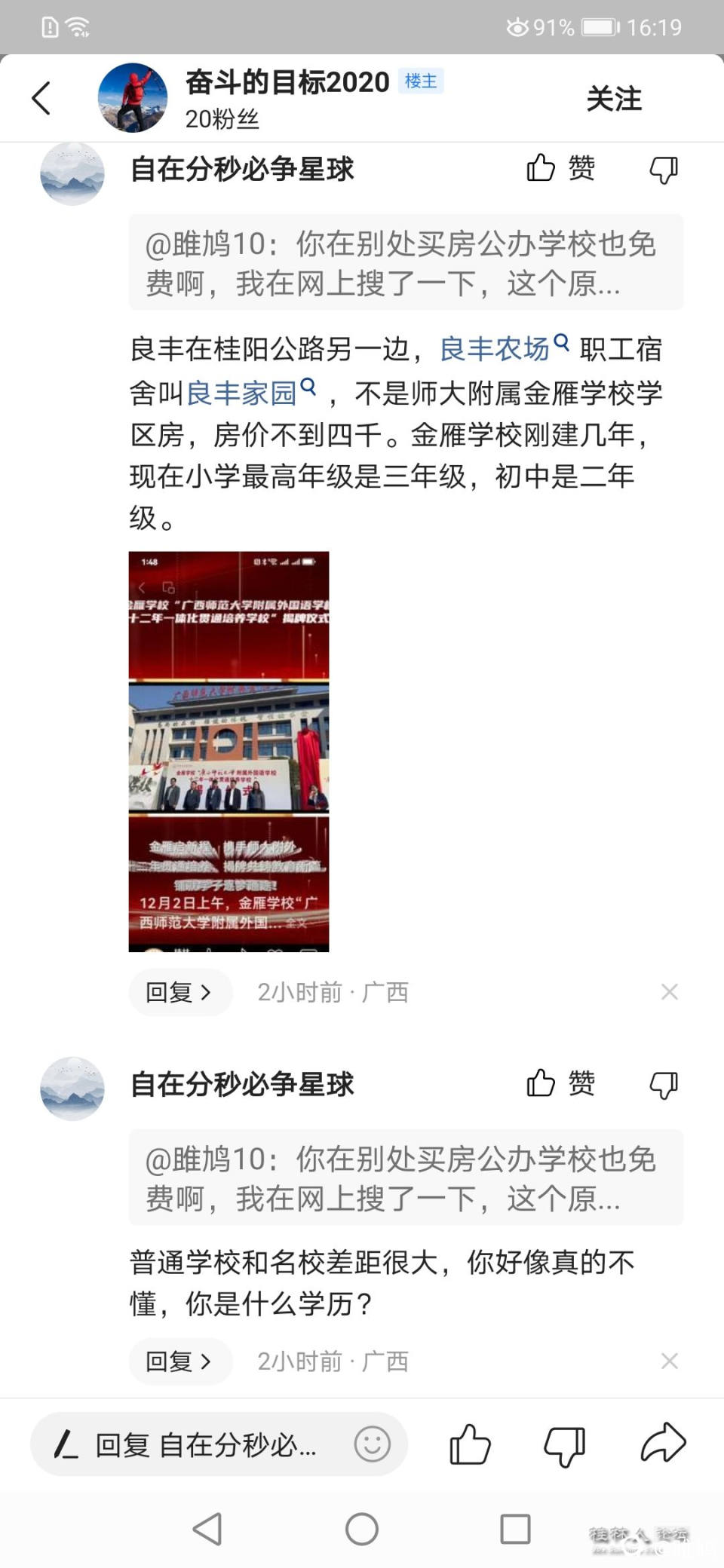Dislike the comment about 良丰农场
This screenshot has height=1568, width=724.
coord(664,170)
